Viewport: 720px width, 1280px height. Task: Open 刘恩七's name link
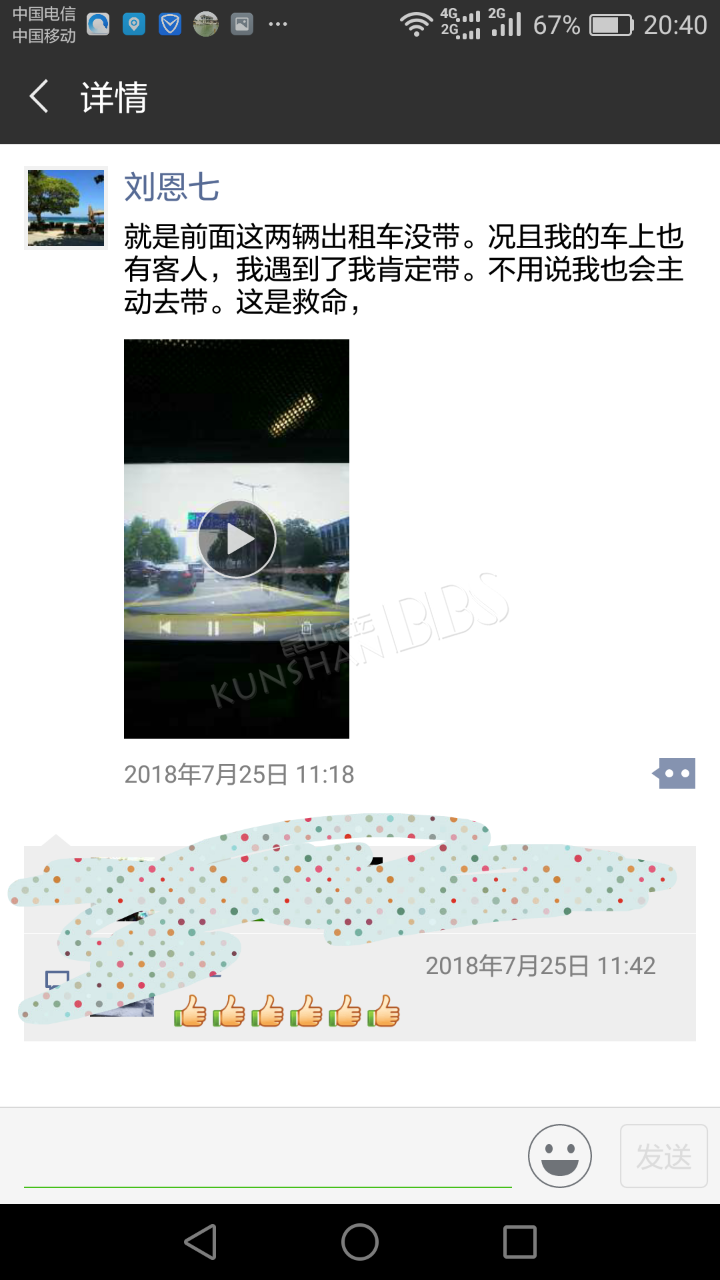171,186
